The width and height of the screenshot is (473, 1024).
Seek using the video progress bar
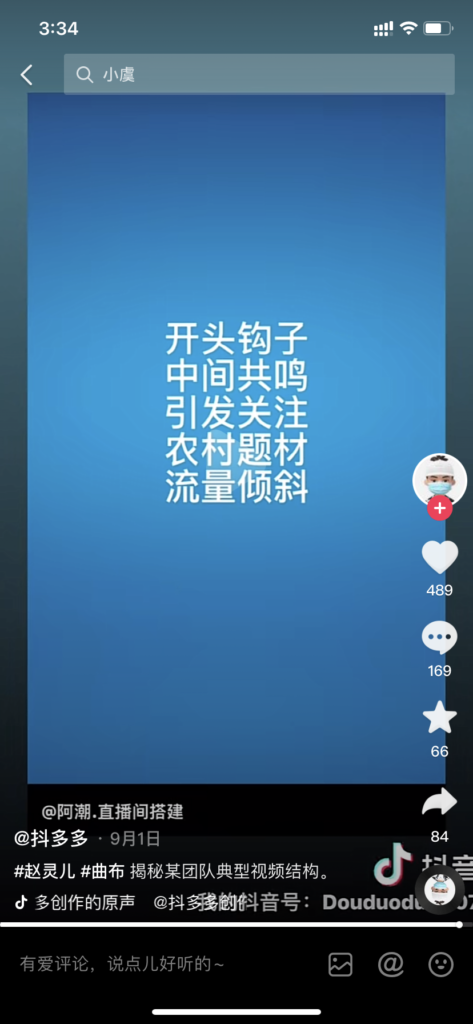(x=233, y=925)
